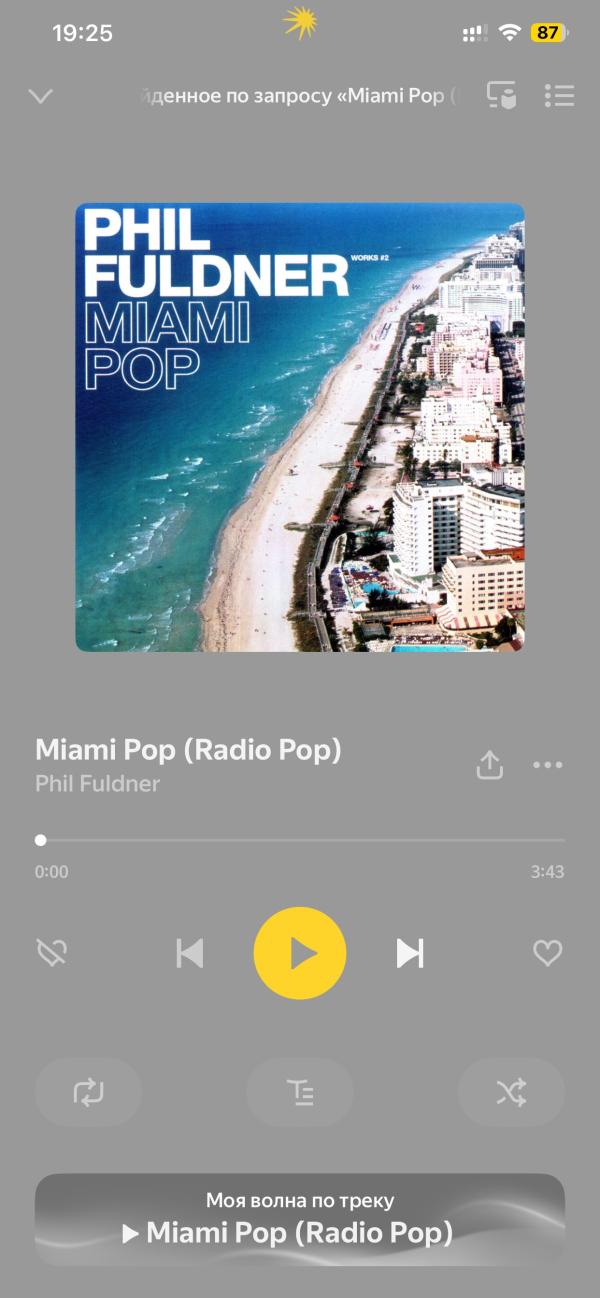Open the playback queue list
600x1298 pixels.
click(x=559, y=96)
